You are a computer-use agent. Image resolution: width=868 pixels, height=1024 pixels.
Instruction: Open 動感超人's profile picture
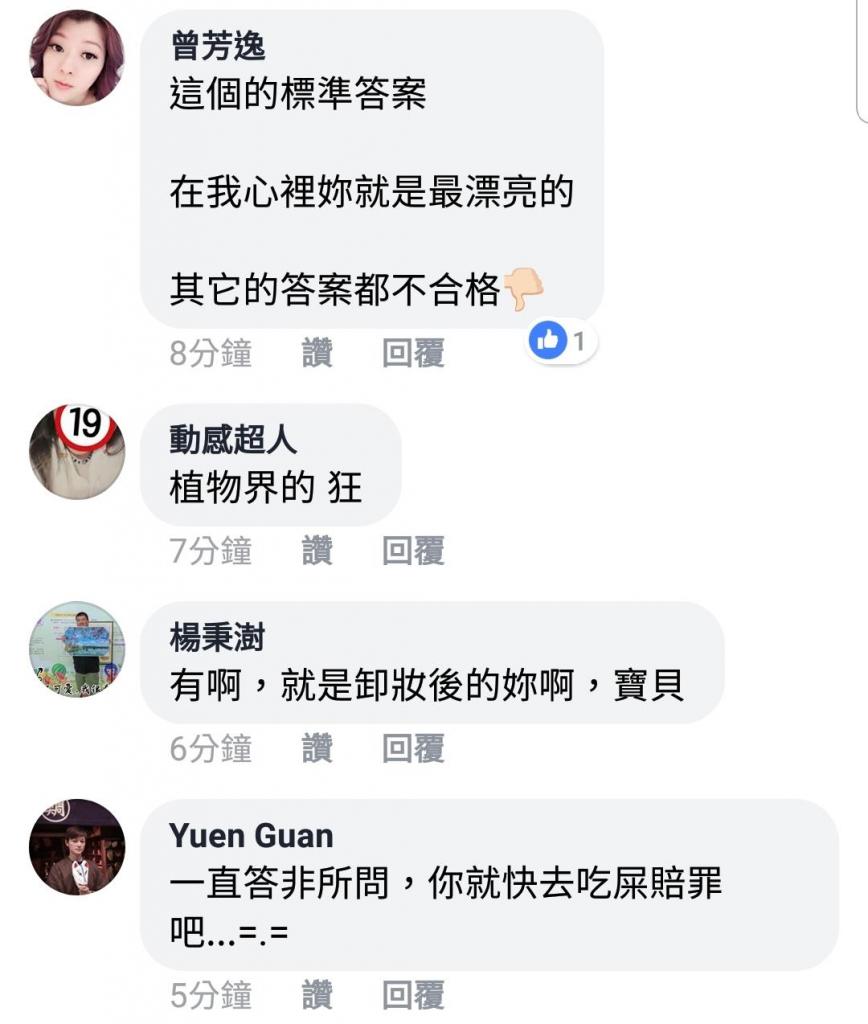pos(77,451)
